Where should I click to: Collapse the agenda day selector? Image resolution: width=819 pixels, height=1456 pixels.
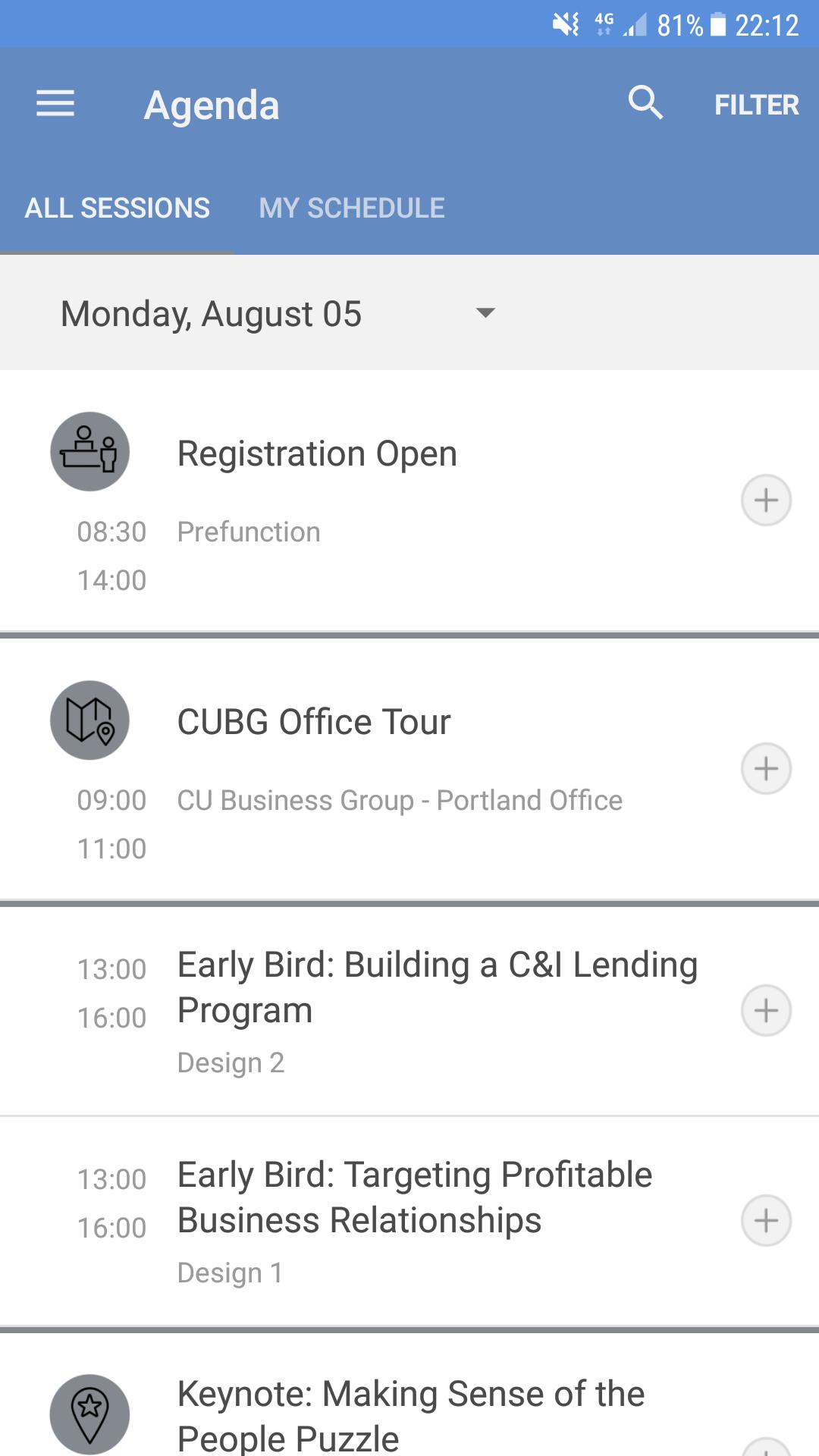pyautogui.click(x=486, y=313)
